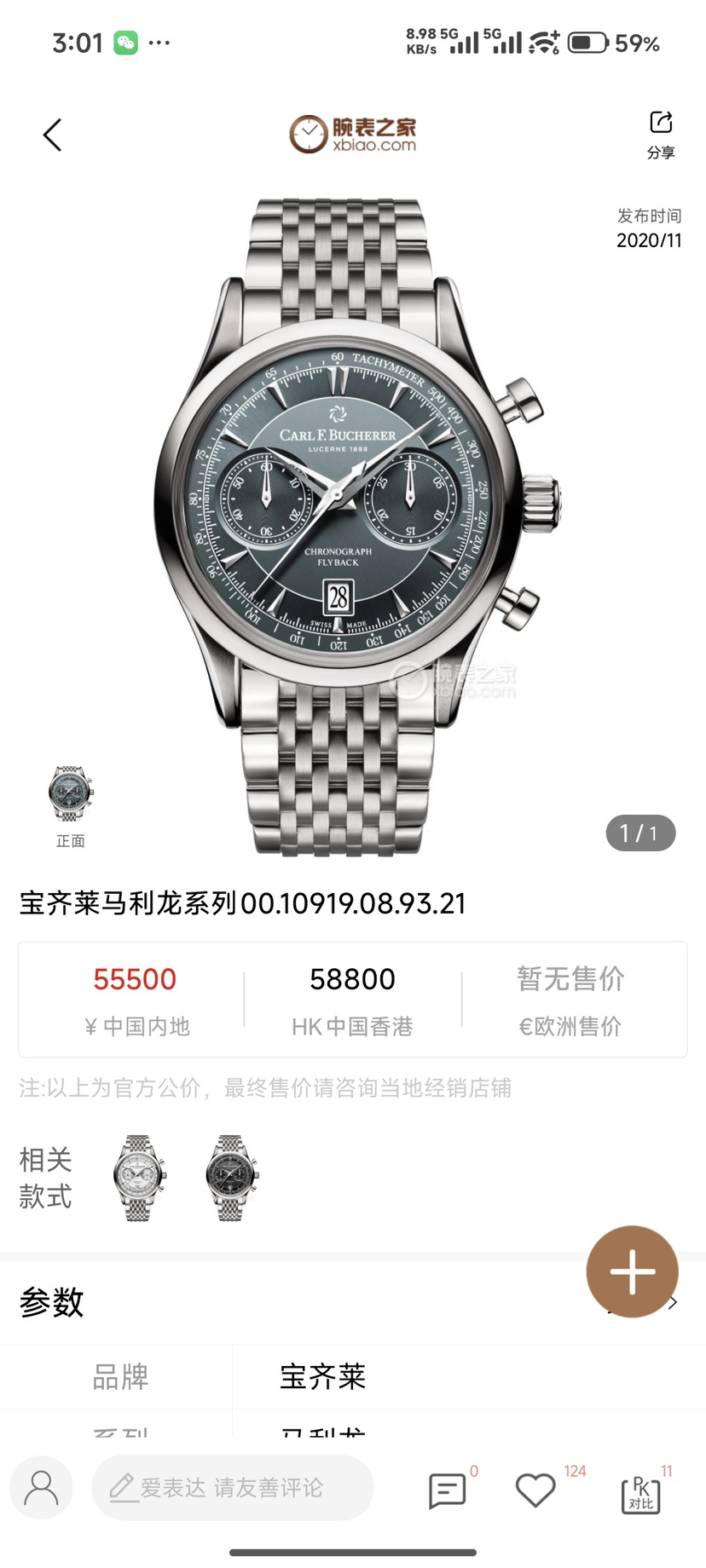Go back using the top-left arrow
Viewport: 706px width, 1568px height.
click(53, 135)
